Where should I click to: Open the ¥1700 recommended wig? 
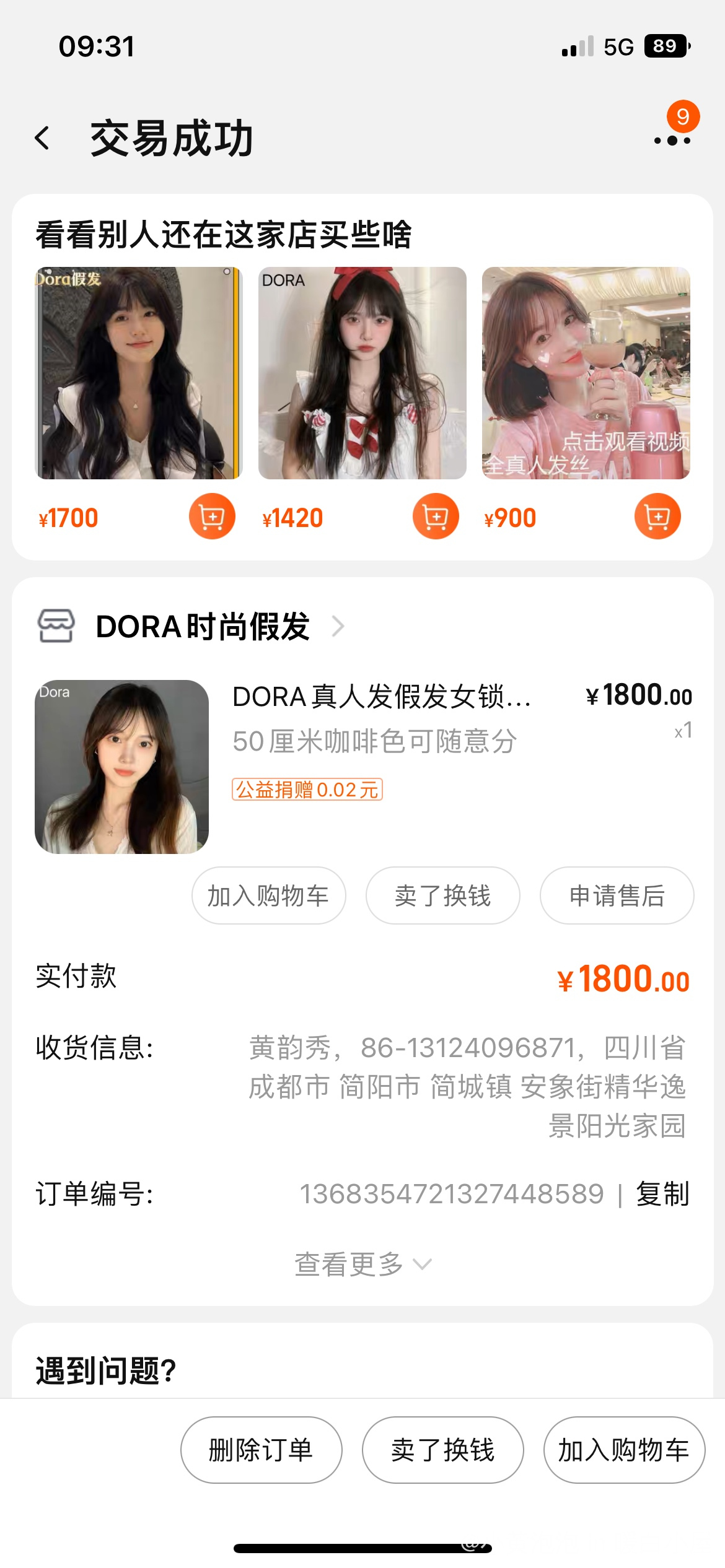point(138,373)
